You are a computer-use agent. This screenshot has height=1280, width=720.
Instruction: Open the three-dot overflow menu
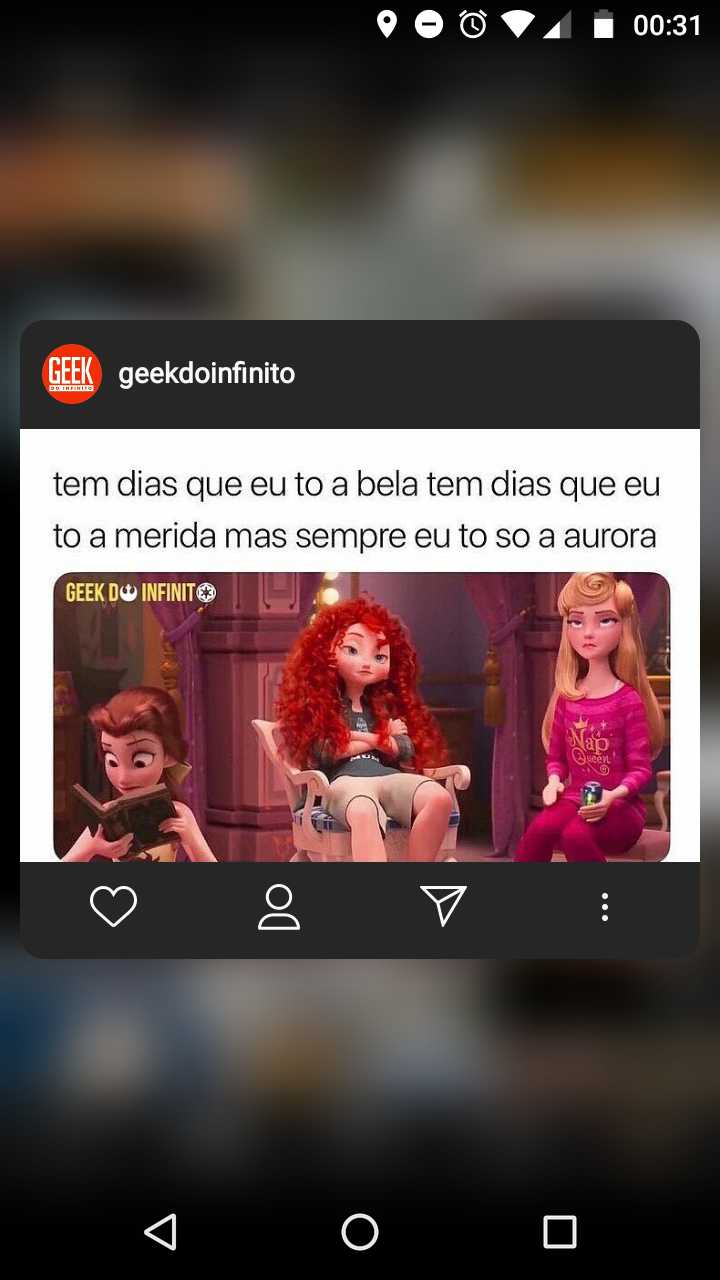click(x=604, y=907)
